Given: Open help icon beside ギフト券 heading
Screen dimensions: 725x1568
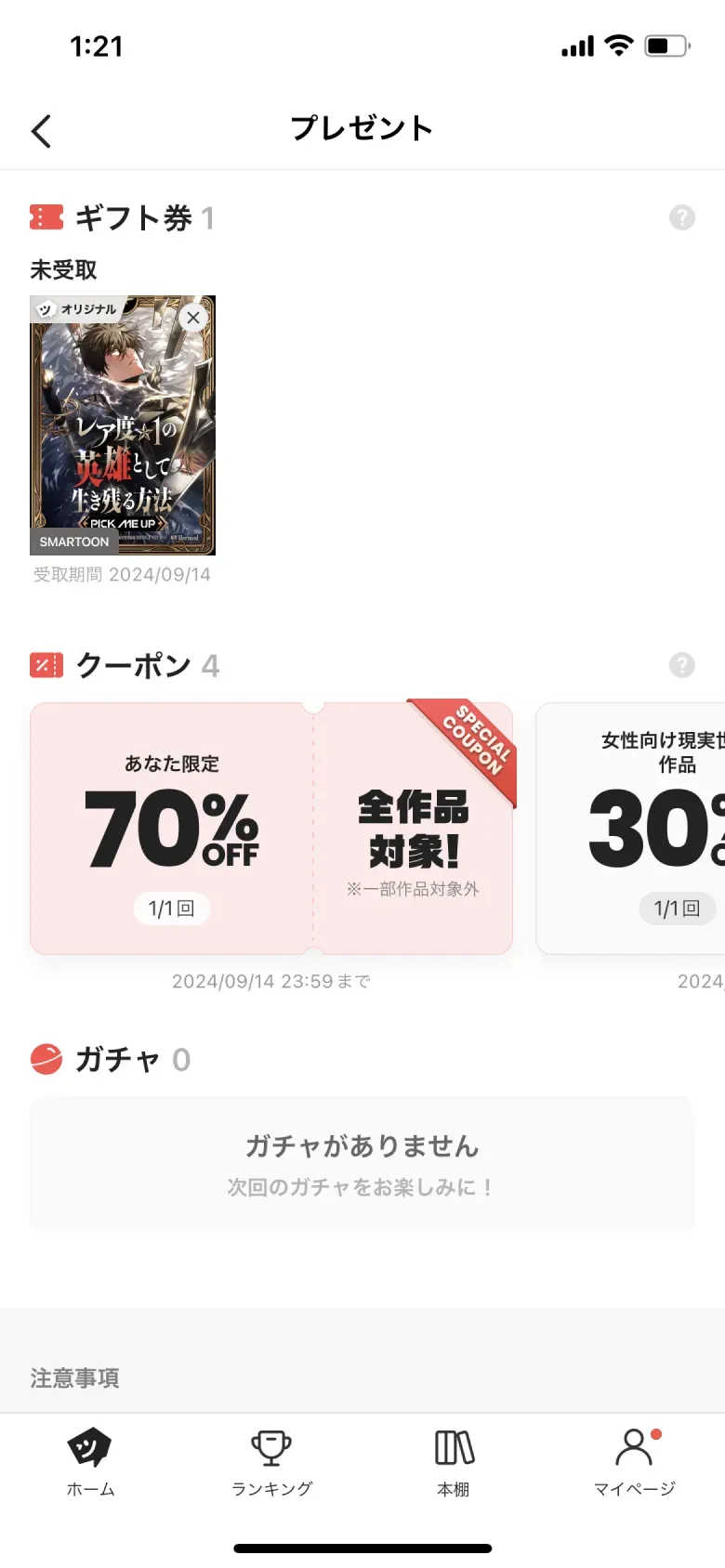Looking at the screenshot, I should coord(681,217).
